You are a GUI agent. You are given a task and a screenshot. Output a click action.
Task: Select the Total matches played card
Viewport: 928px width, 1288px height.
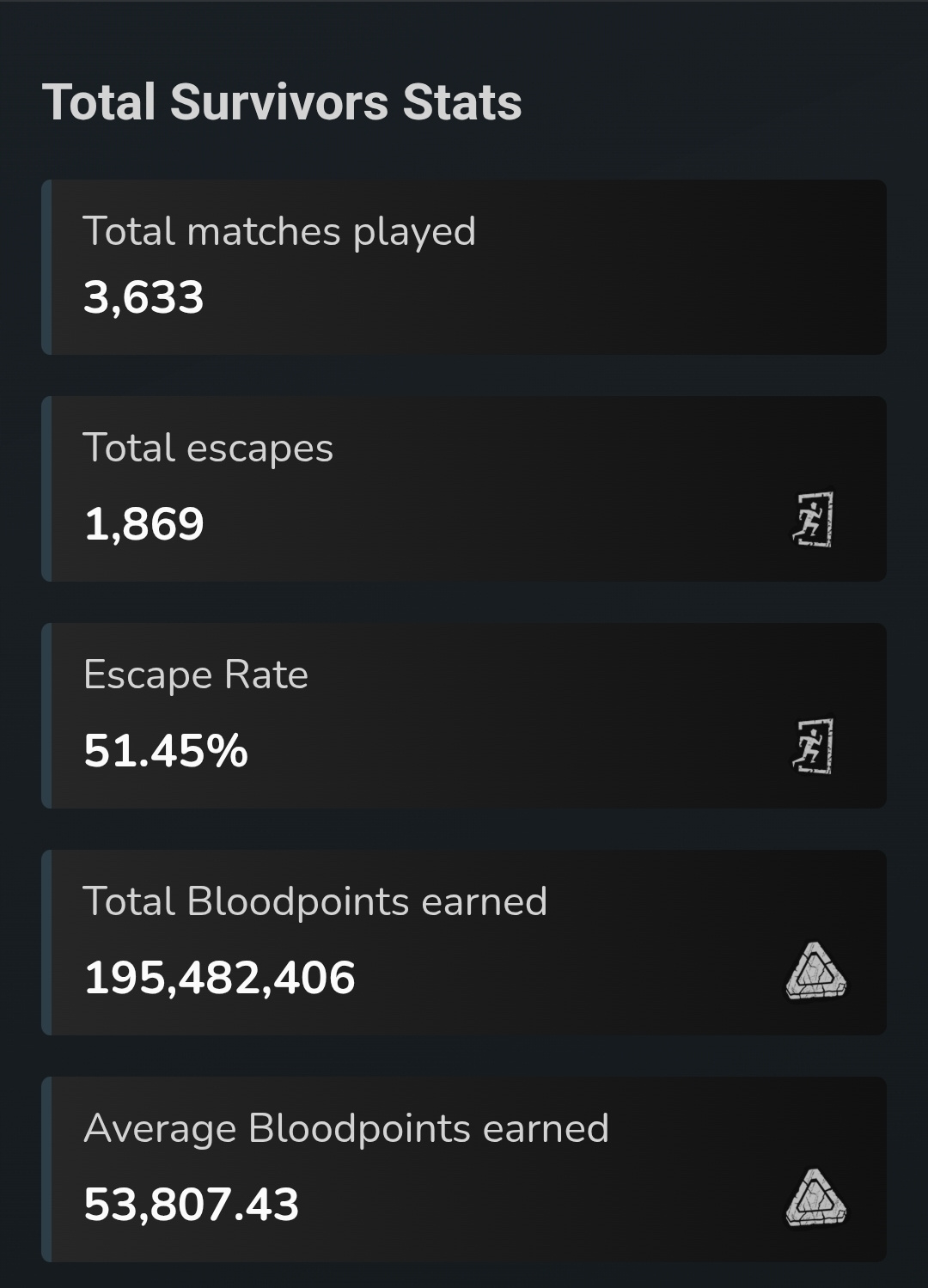point(464,264)
